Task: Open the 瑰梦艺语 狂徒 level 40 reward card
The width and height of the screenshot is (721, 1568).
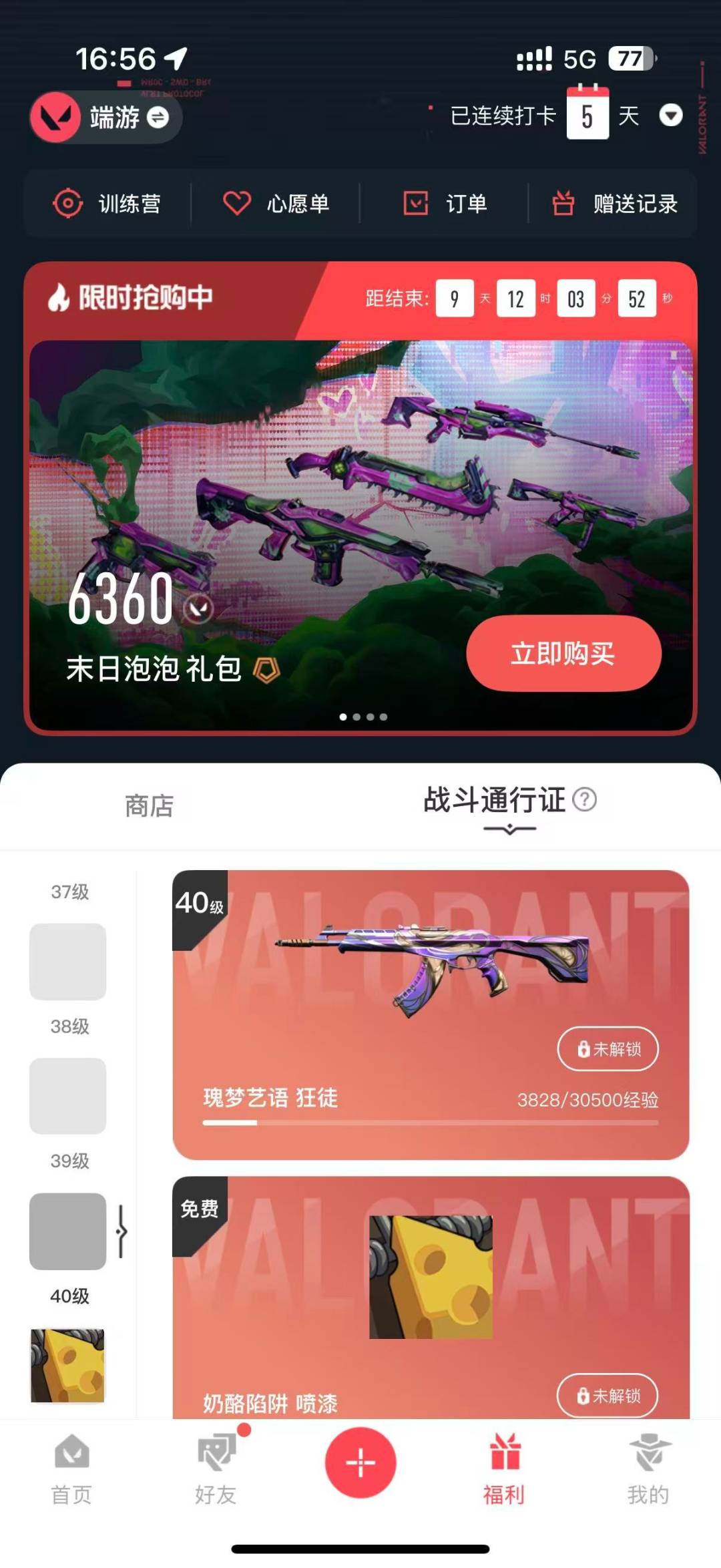Action: tap(431, 1014)
